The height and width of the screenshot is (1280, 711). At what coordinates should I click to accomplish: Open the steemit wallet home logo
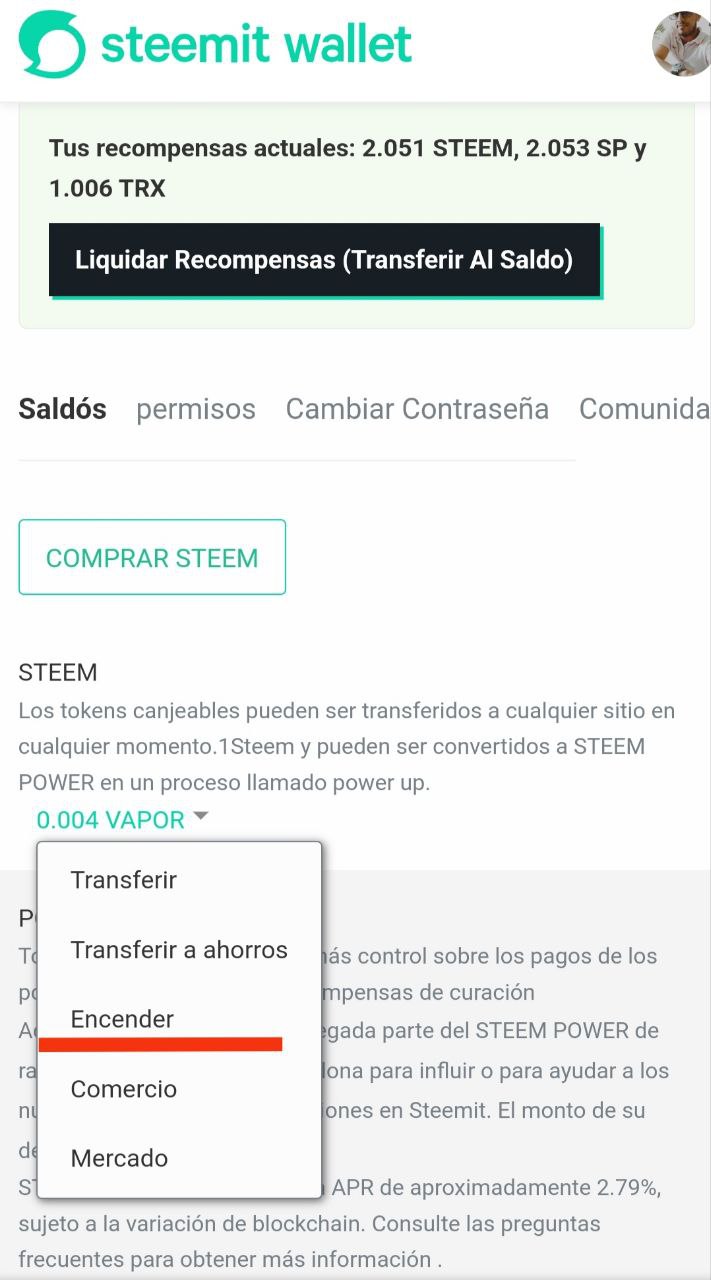click(x=215, y=44)
